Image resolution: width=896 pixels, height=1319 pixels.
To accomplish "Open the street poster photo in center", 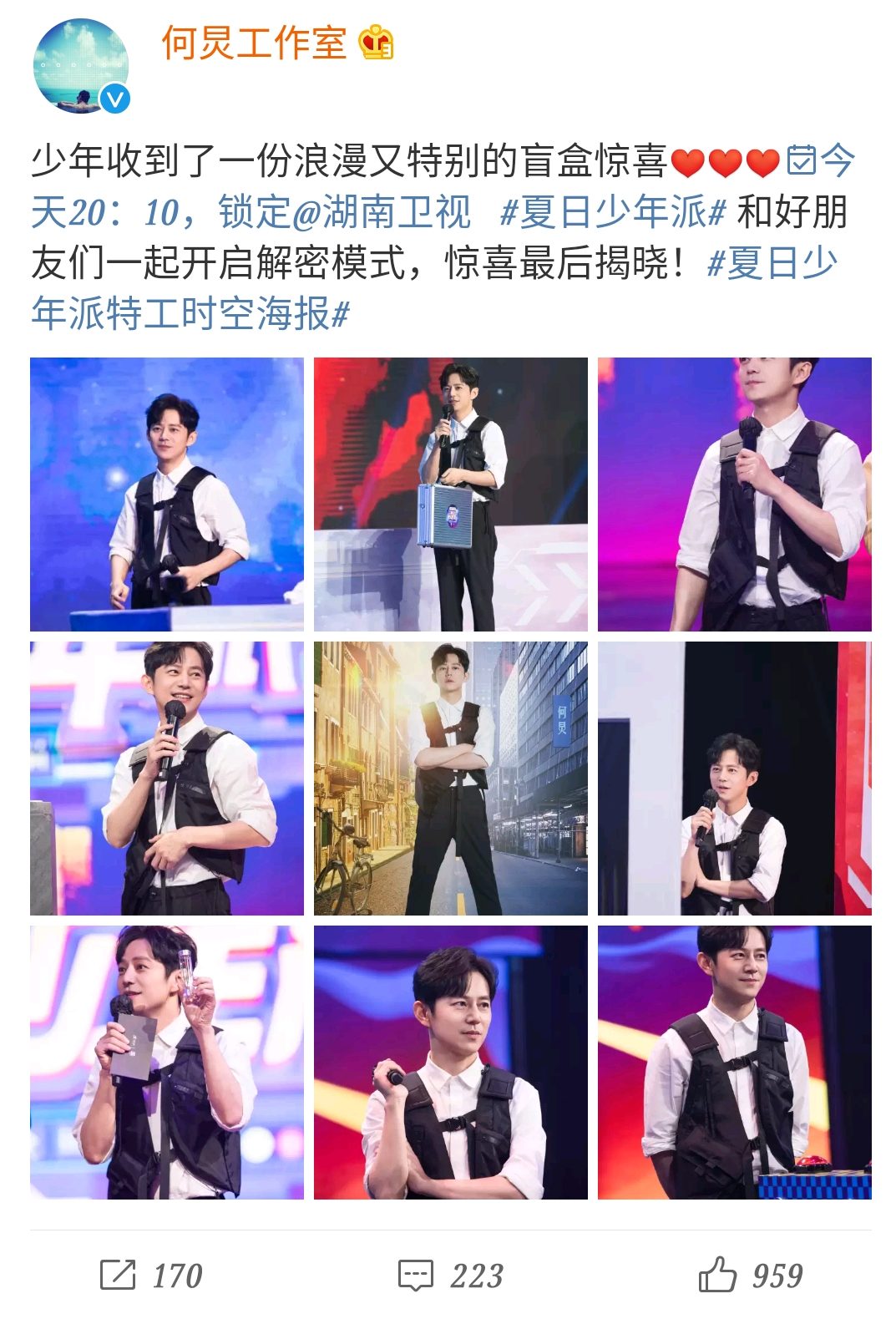I will [x=450, y=778].
